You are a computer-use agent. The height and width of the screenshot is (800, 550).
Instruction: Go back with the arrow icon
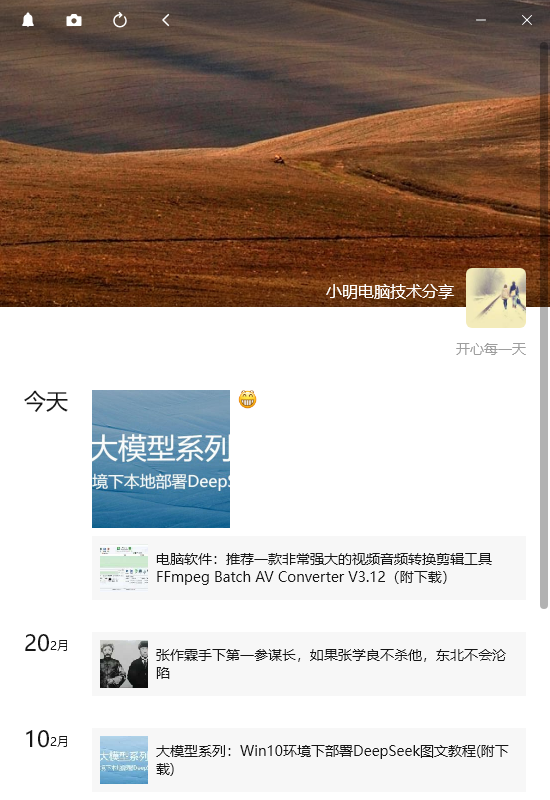(166, 20)
